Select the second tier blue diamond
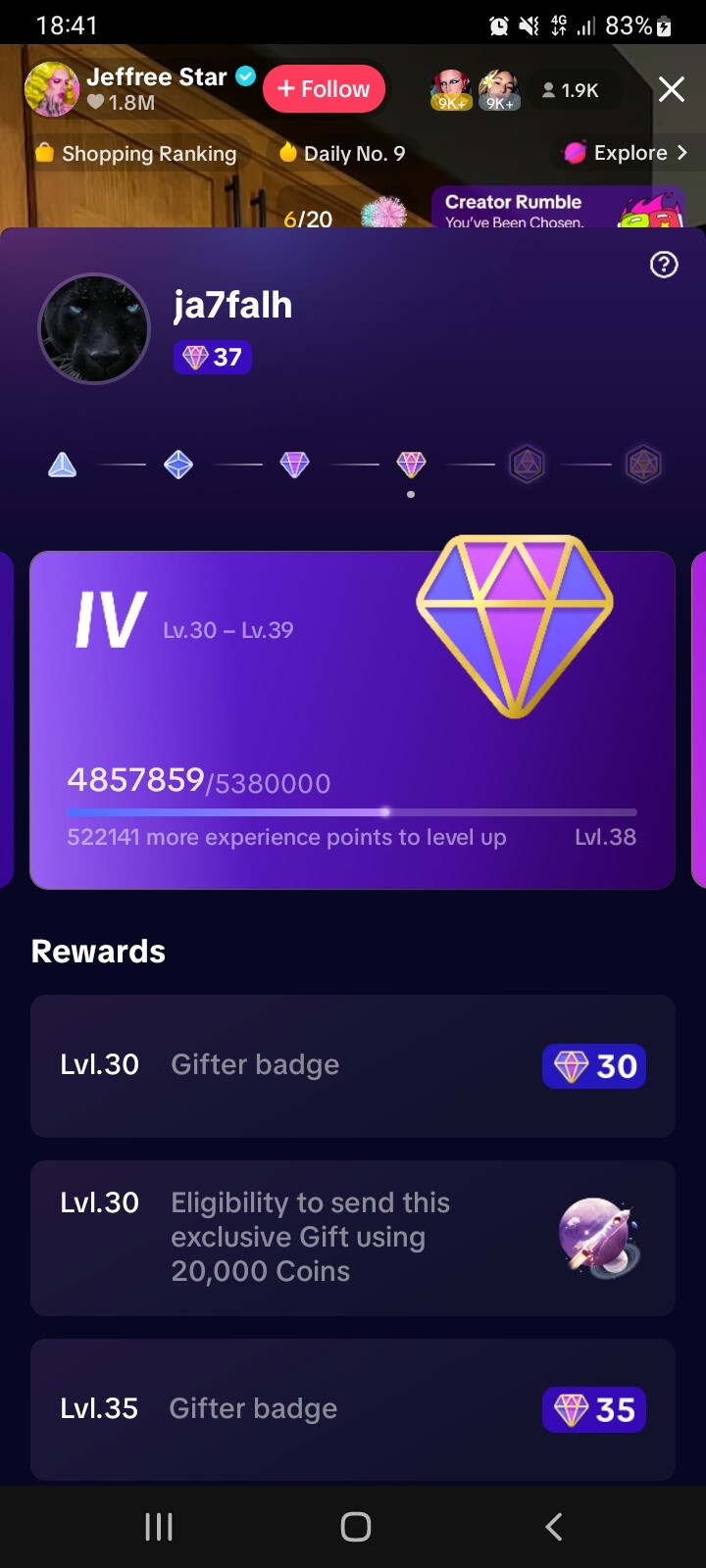706x1568 pixels. pos(178,465)
